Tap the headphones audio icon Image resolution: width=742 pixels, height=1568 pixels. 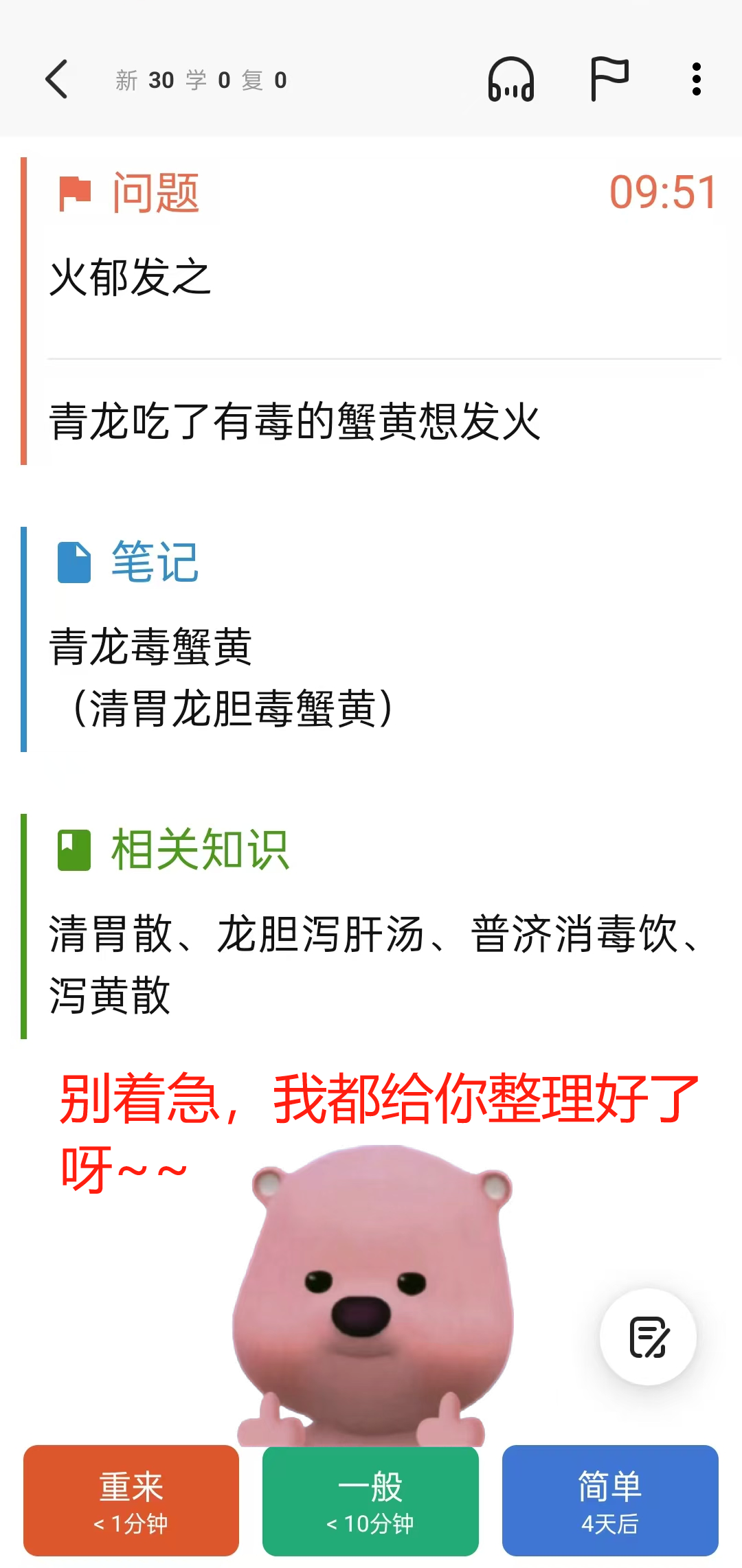click(510, 80)
